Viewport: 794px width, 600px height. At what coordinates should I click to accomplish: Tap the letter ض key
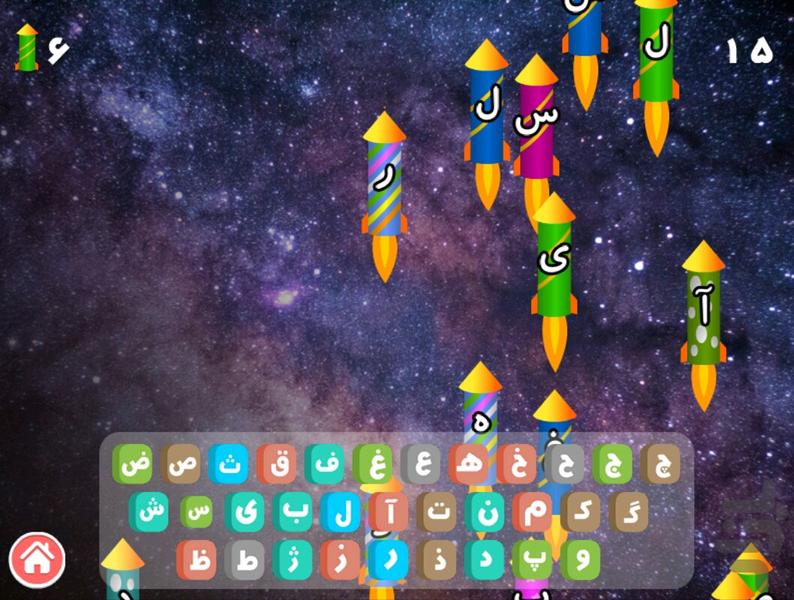pos(132,464)
